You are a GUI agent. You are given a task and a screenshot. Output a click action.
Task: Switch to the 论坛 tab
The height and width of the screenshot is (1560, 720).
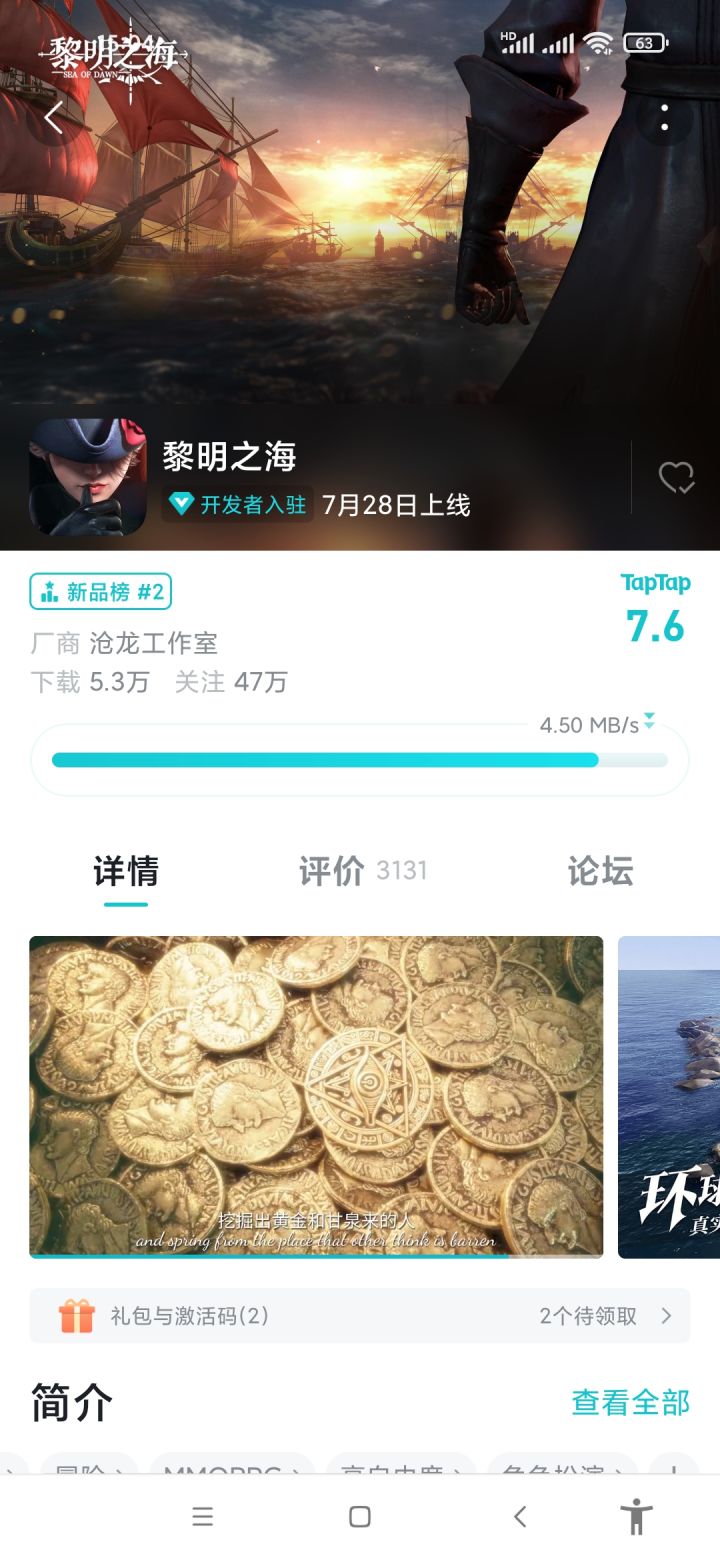pos(600,871)
